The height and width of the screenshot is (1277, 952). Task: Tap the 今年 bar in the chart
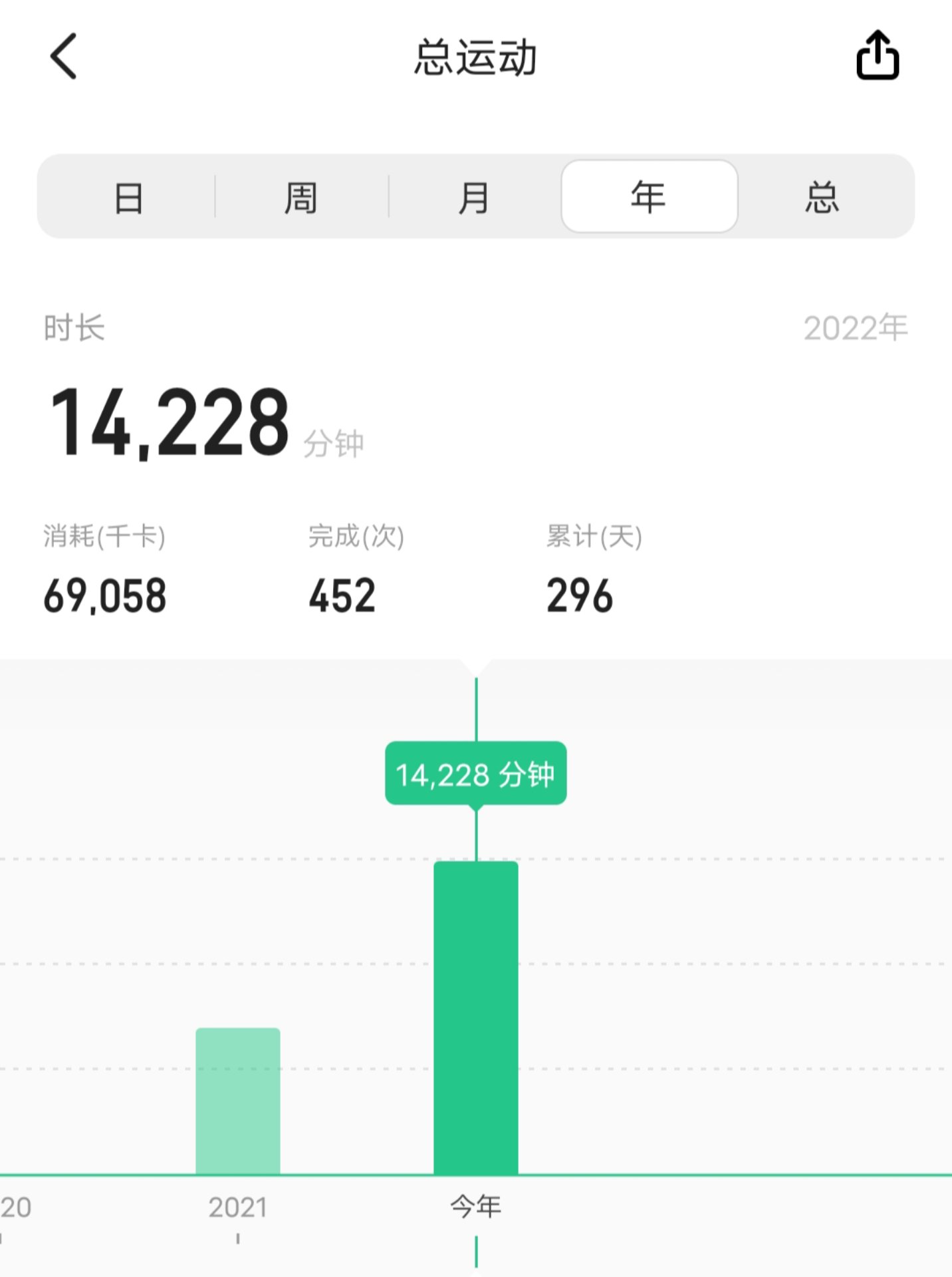point(476,1018)
